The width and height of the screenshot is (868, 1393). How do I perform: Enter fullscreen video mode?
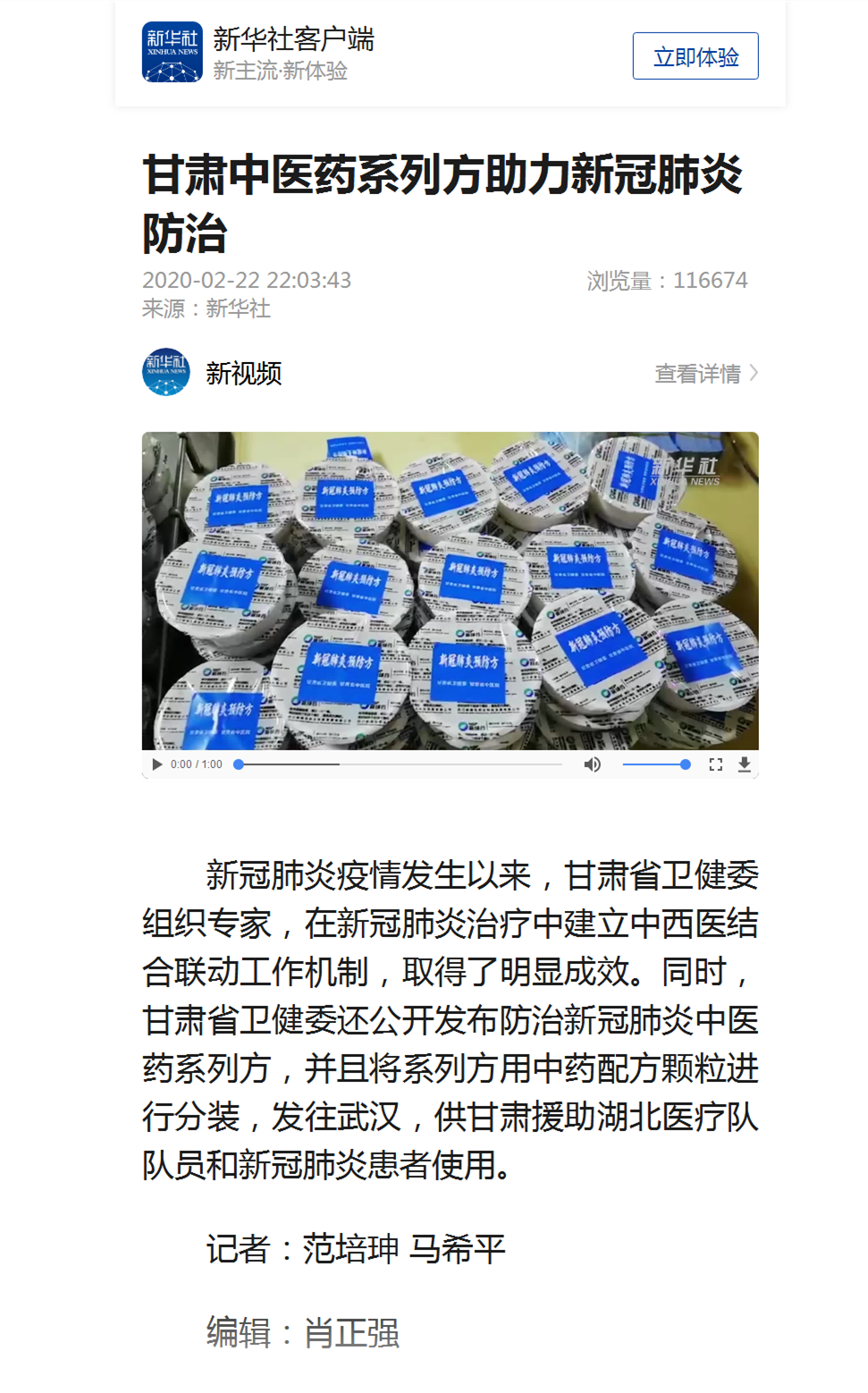click(715, 764)
